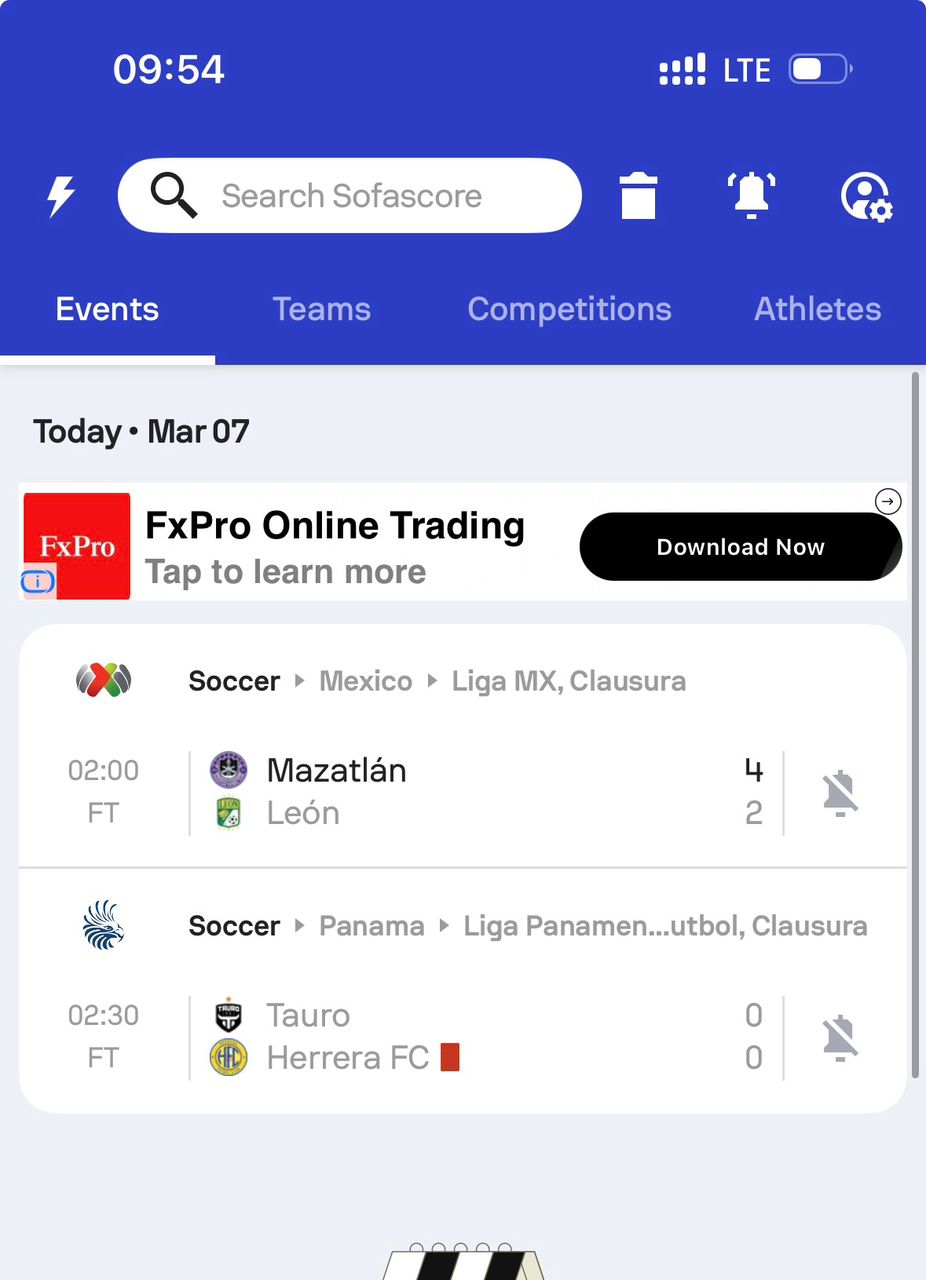Open the notifications bell
926x1280 pixels.
(751, 195)
